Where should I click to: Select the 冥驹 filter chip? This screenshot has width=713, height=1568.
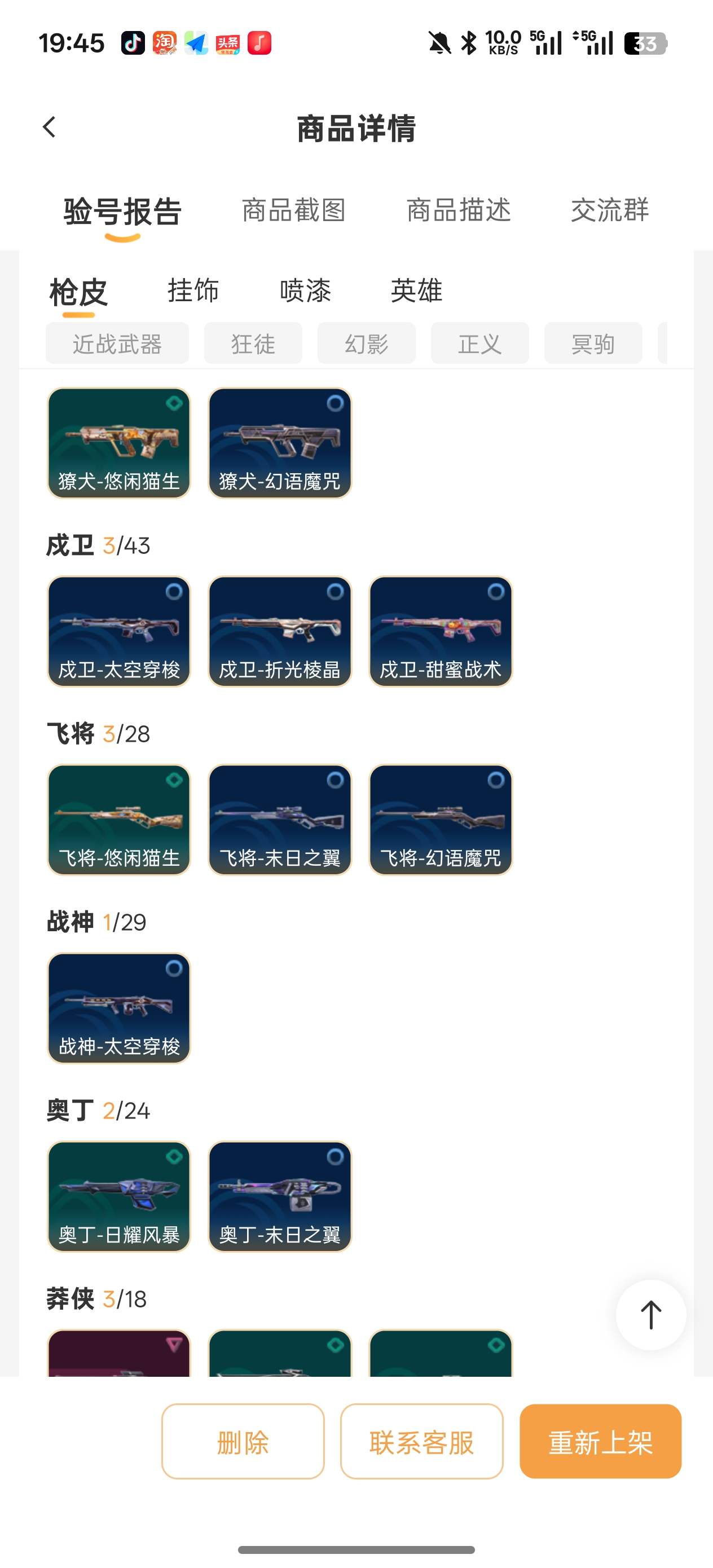tap(592, 344)
